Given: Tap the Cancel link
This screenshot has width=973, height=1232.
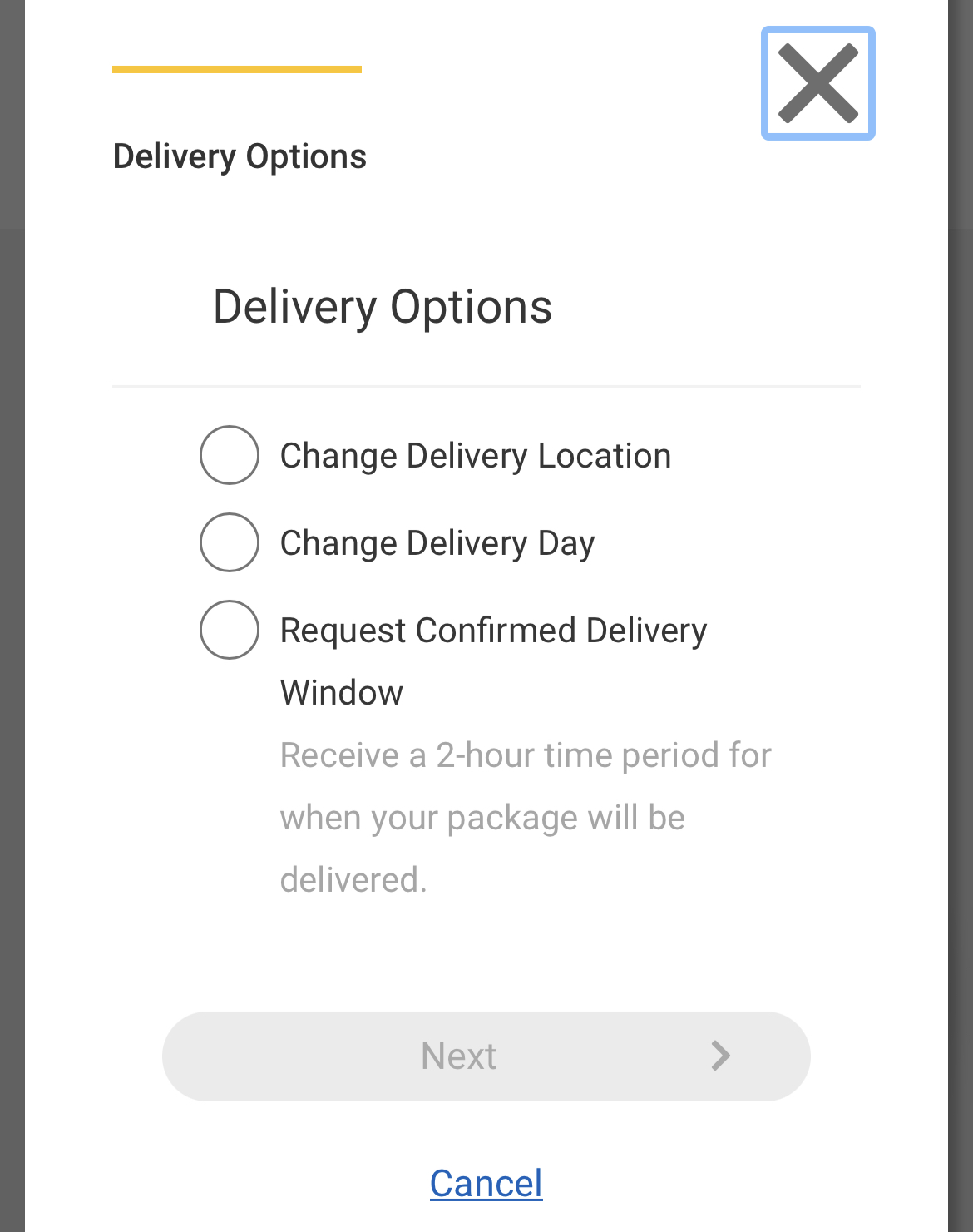Looking at the screenshot, I should (x=486, y=1183).
